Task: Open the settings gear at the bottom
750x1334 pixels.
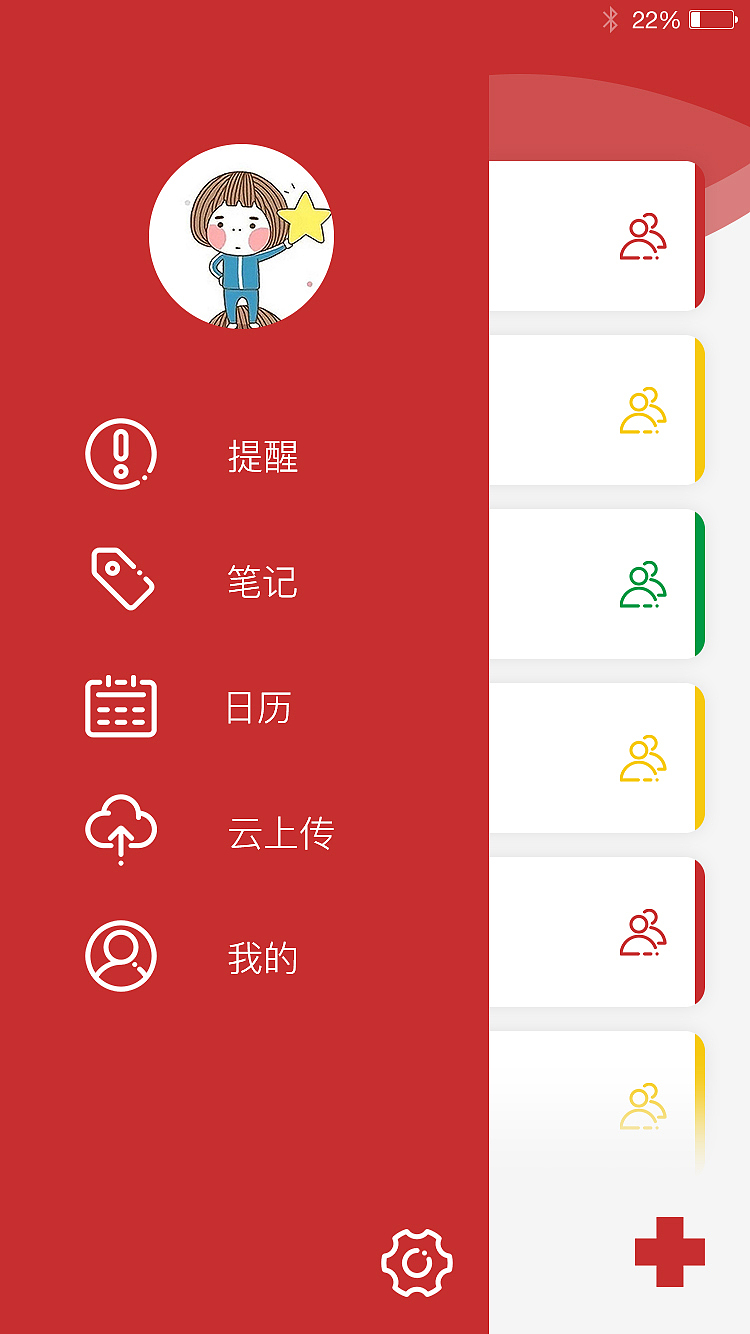Action: 417,1261
